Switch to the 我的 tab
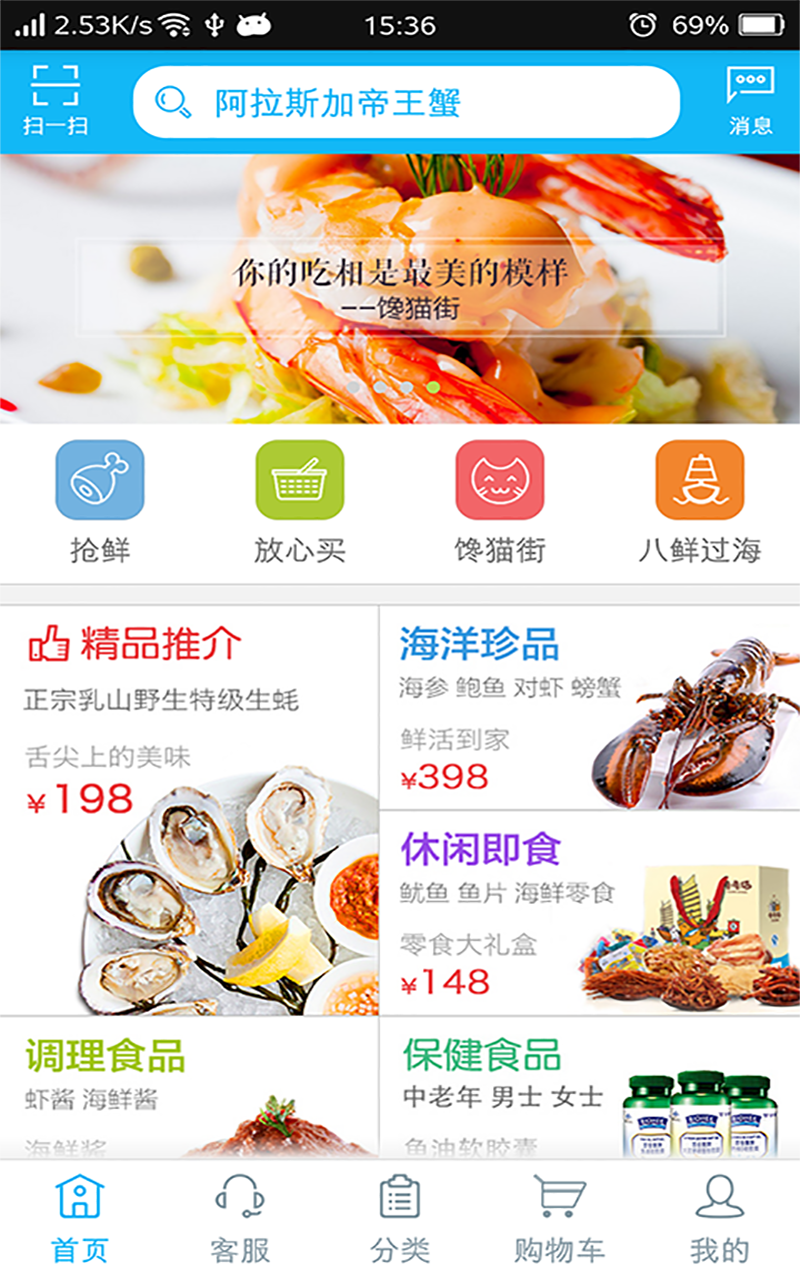 click(720, 1220)
